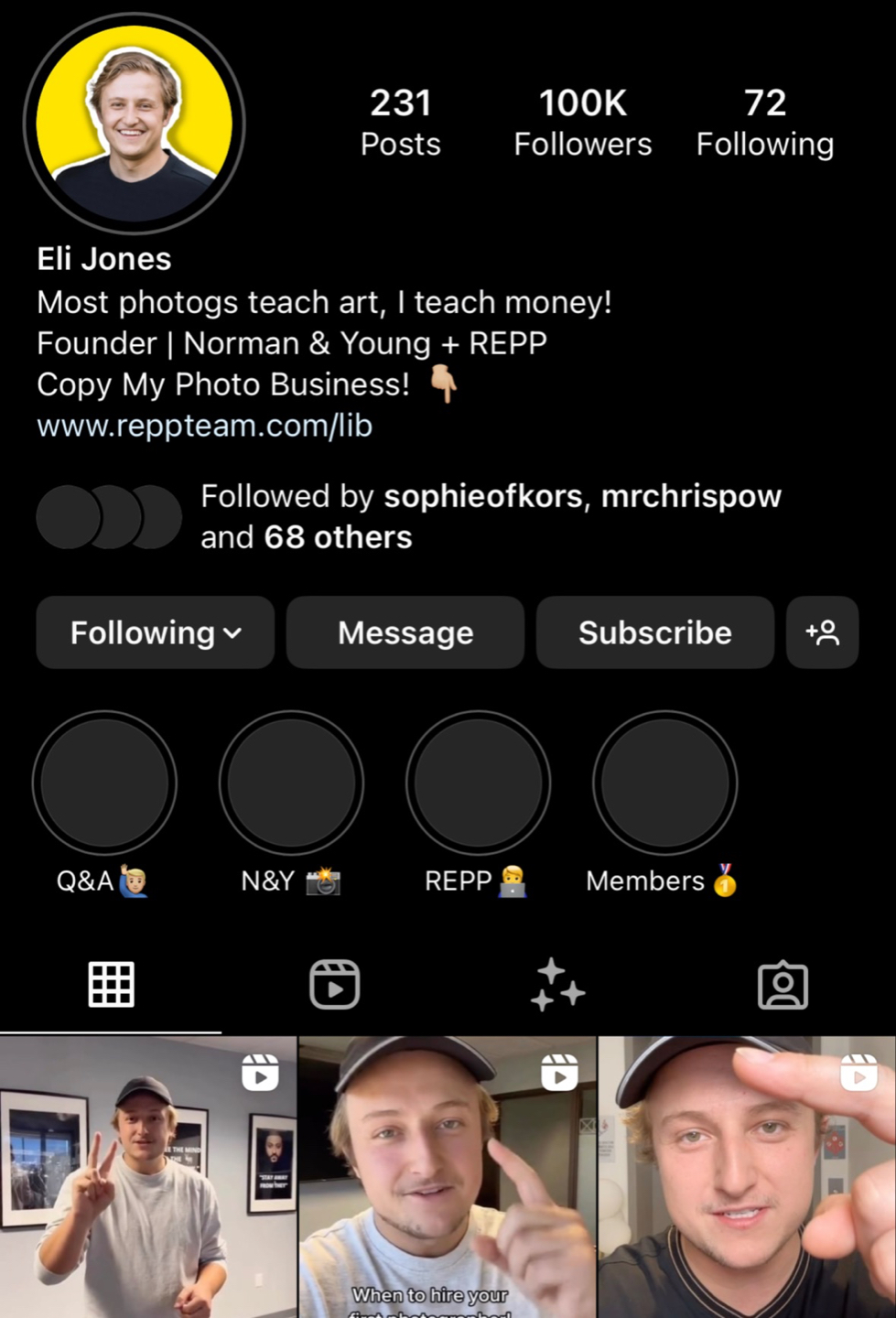Open Eli Jones's profile picture
Screen dimensions: 896x1318
click(x=134, y=123)
